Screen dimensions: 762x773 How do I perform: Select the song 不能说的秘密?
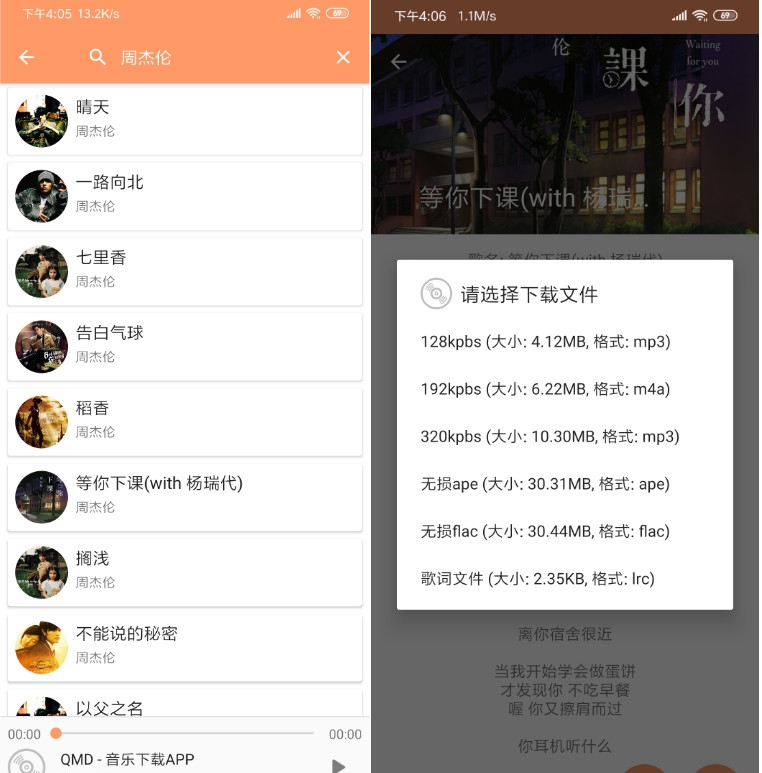tap(185, 645)
